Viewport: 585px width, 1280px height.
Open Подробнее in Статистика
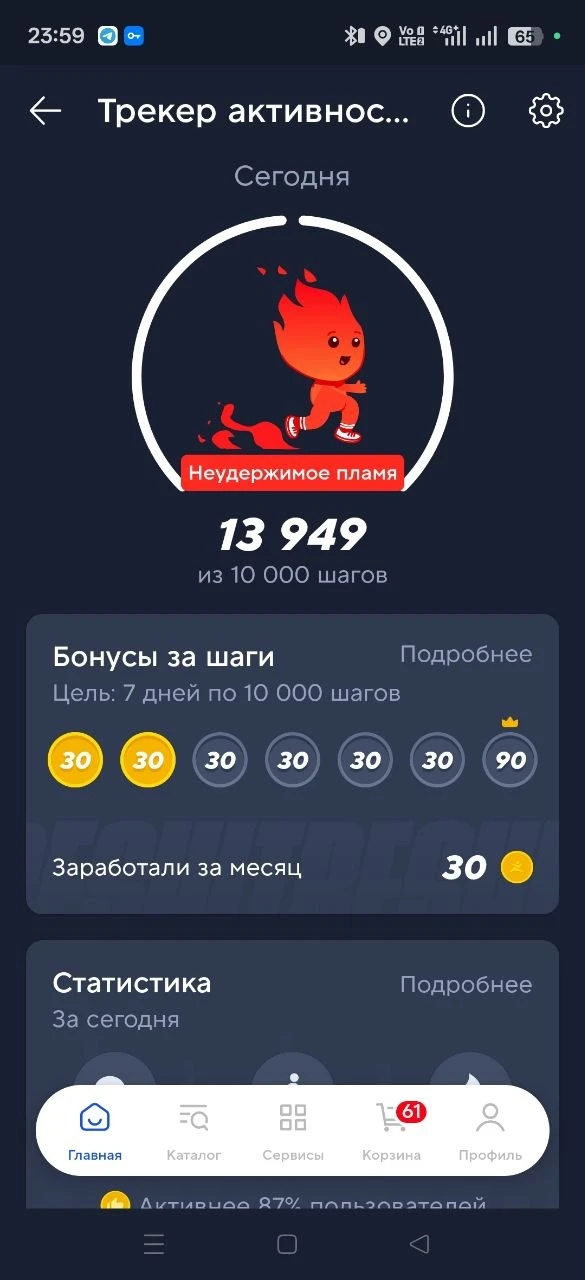466,984
